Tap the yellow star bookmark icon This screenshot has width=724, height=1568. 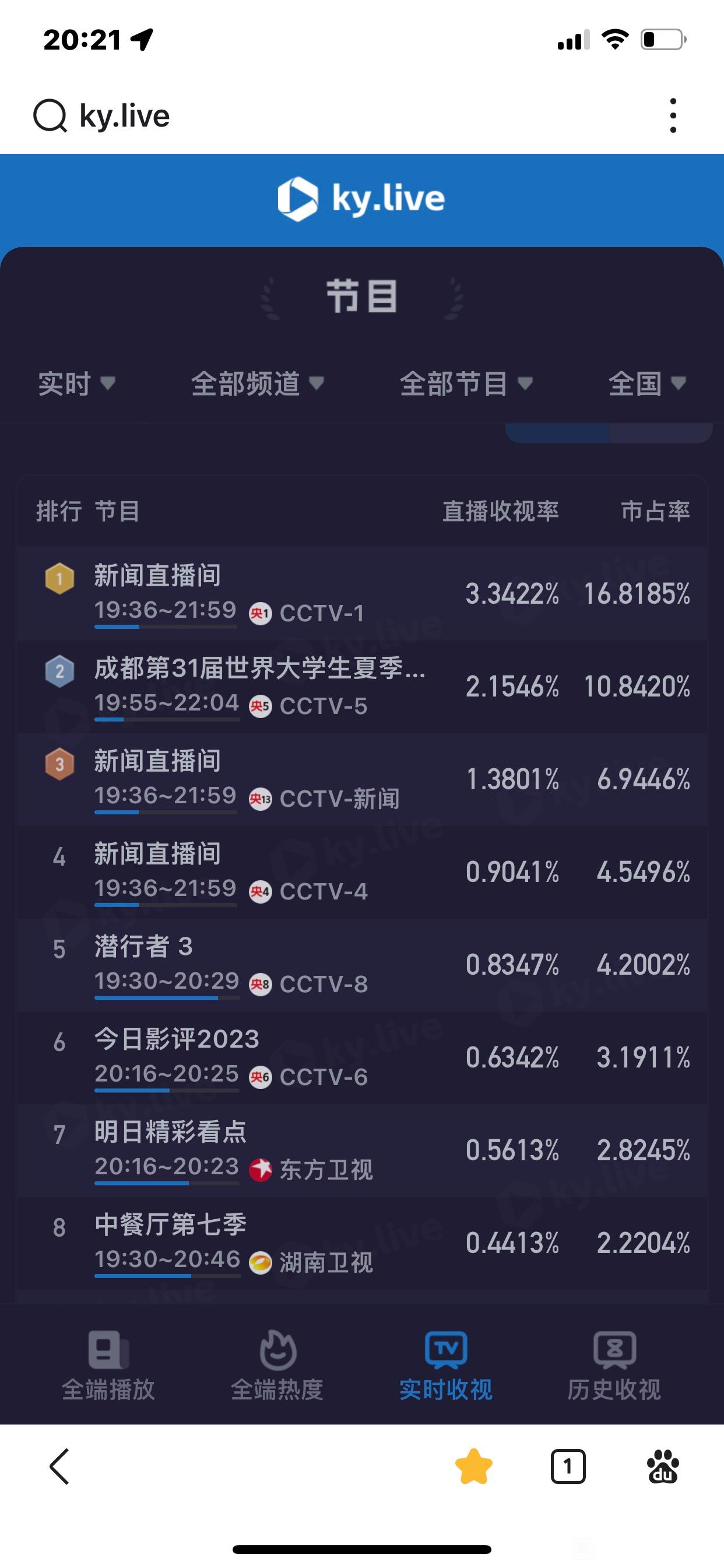[x=474, y=1466]
